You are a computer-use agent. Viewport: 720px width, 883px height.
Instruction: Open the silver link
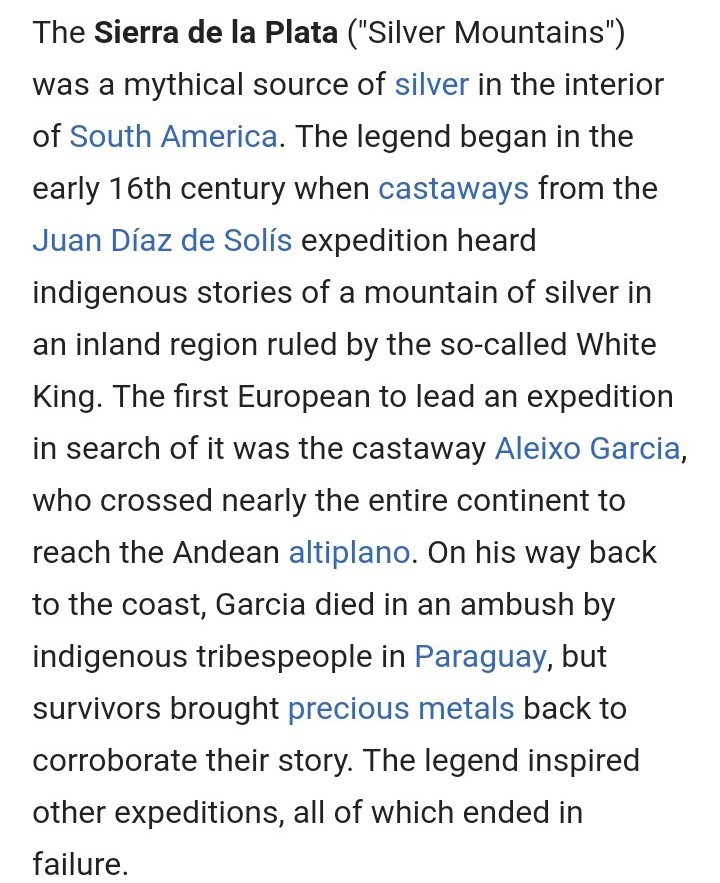click(431, 84)
